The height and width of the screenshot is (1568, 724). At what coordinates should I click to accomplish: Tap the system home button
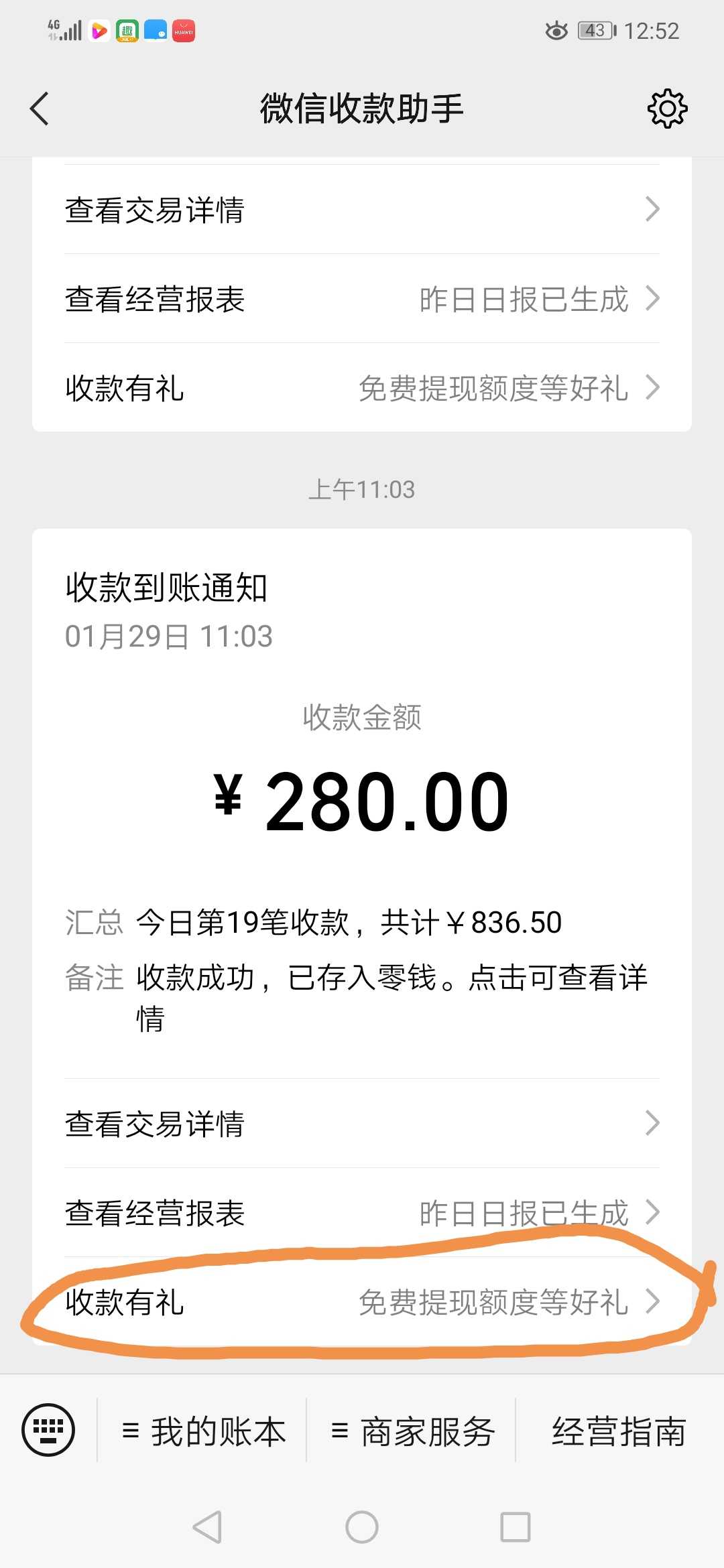pos(362,1527)
